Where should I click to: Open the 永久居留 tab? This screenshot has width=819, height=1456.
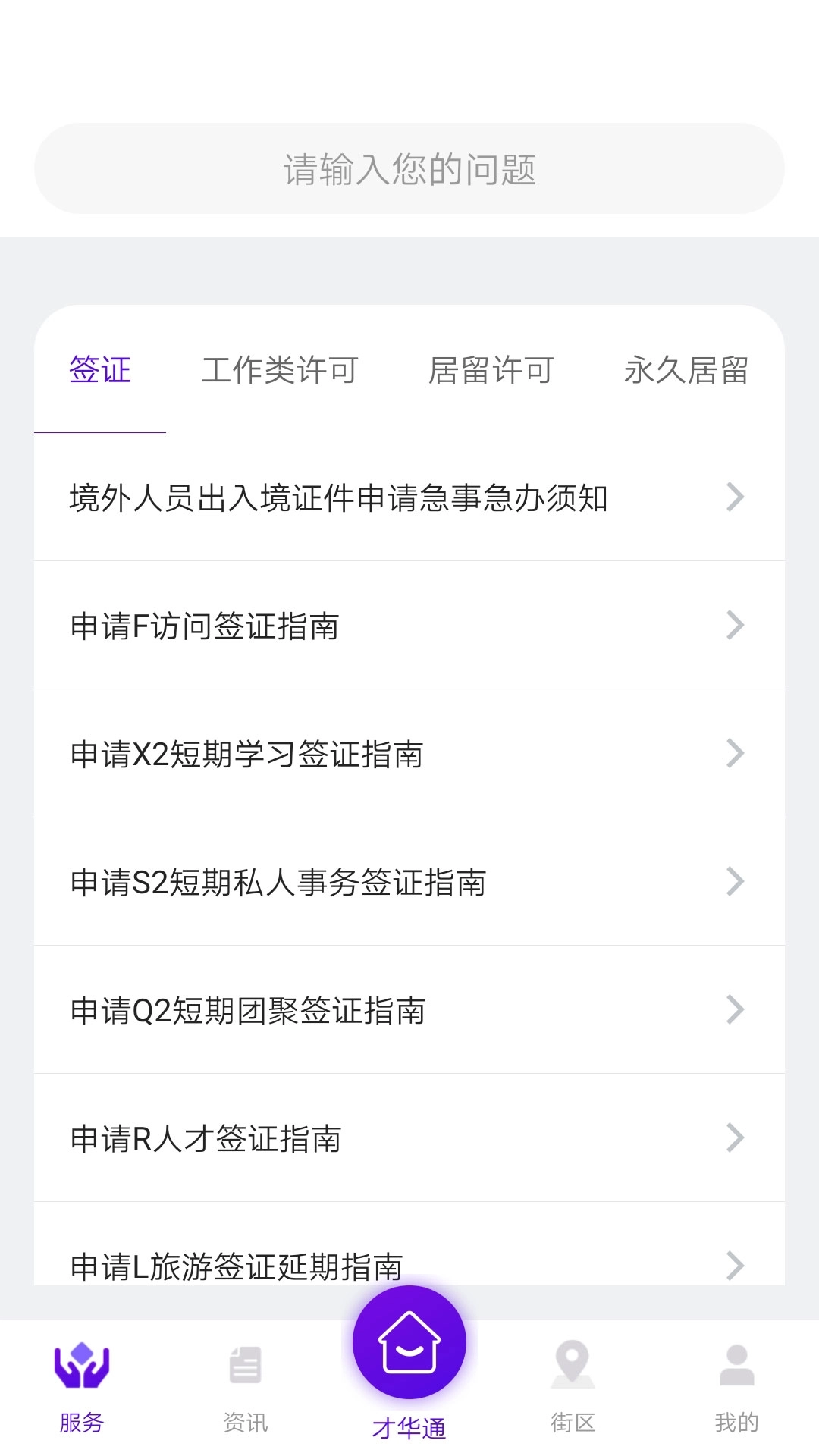(687, 371)
